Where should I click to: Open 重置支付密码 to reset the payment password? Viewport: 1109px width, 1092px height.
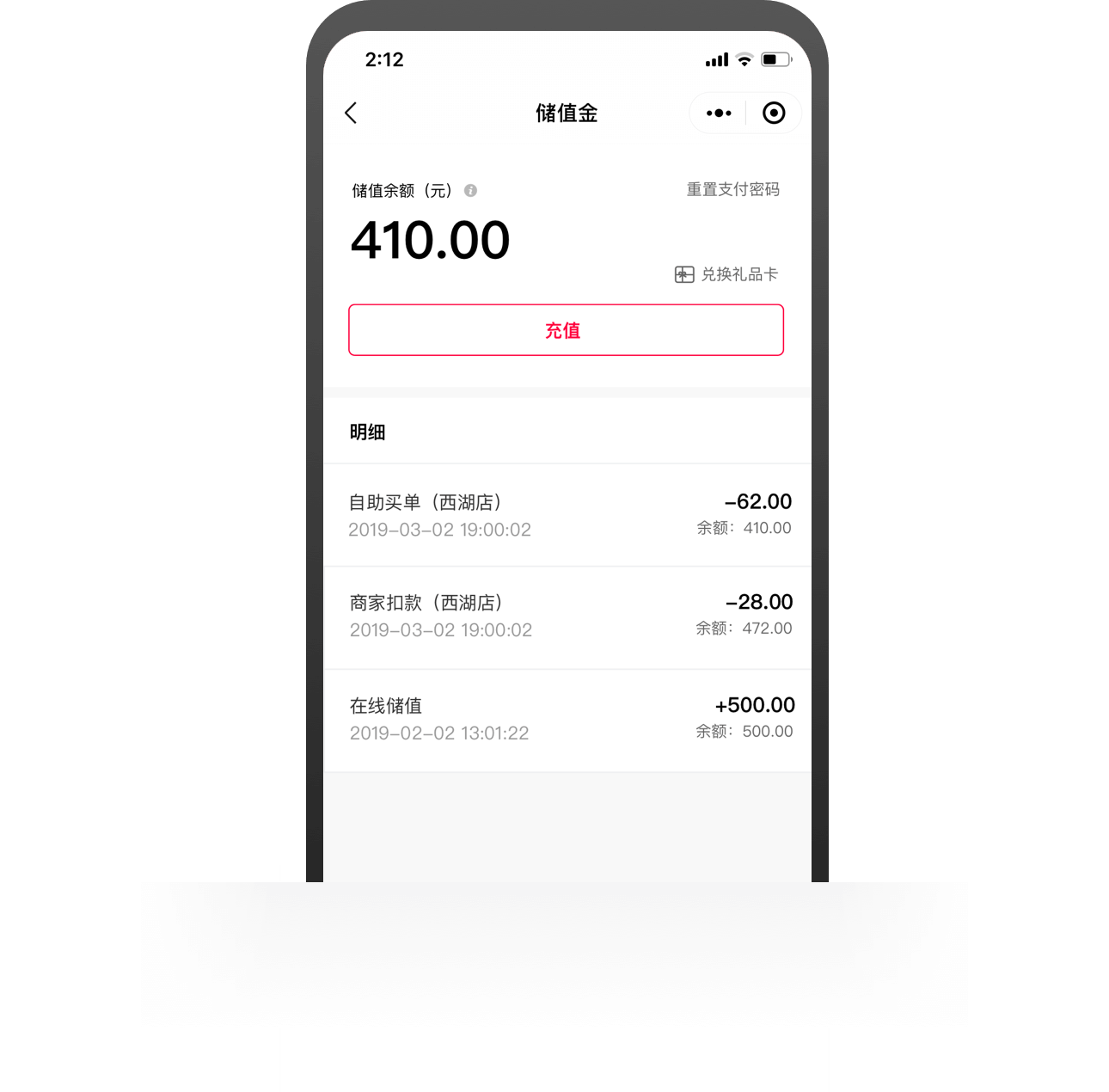pyautogui.click(x=732, y=189)
